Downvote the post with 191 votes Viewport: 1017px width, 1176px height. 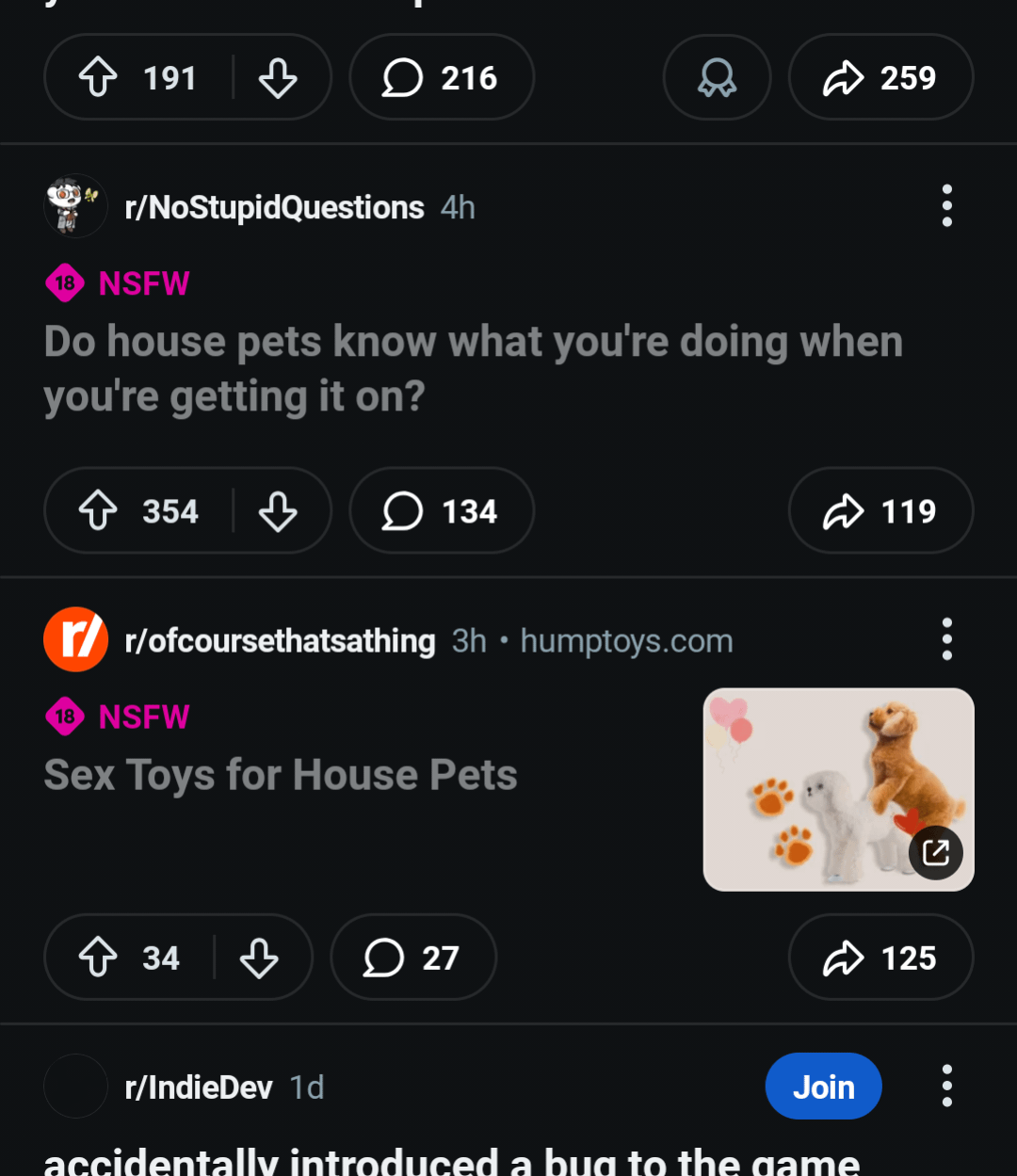click(278, 77)
